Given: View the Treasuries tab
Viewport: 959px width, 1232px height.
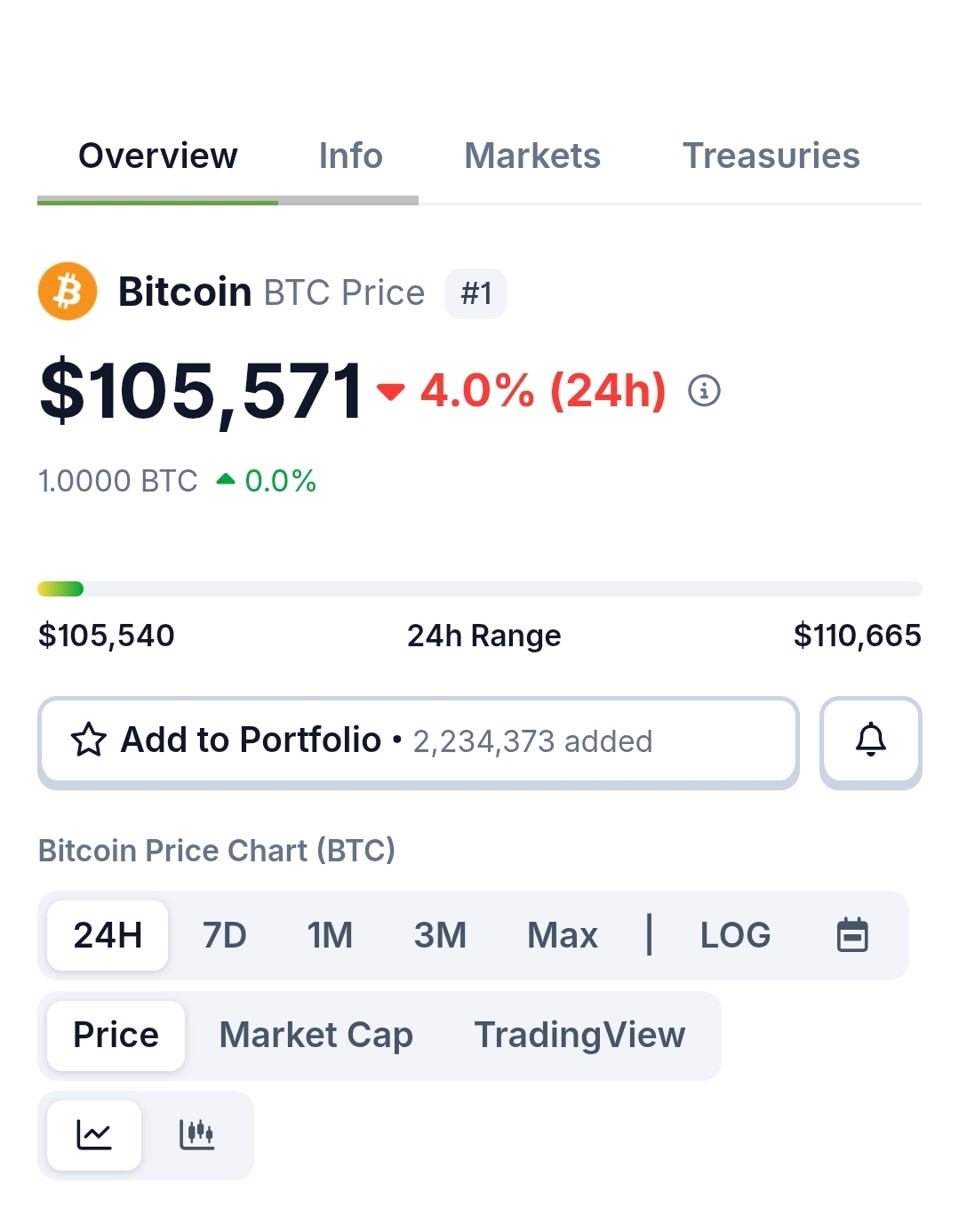Looking at the screenshot, I should tap(771, 156).
